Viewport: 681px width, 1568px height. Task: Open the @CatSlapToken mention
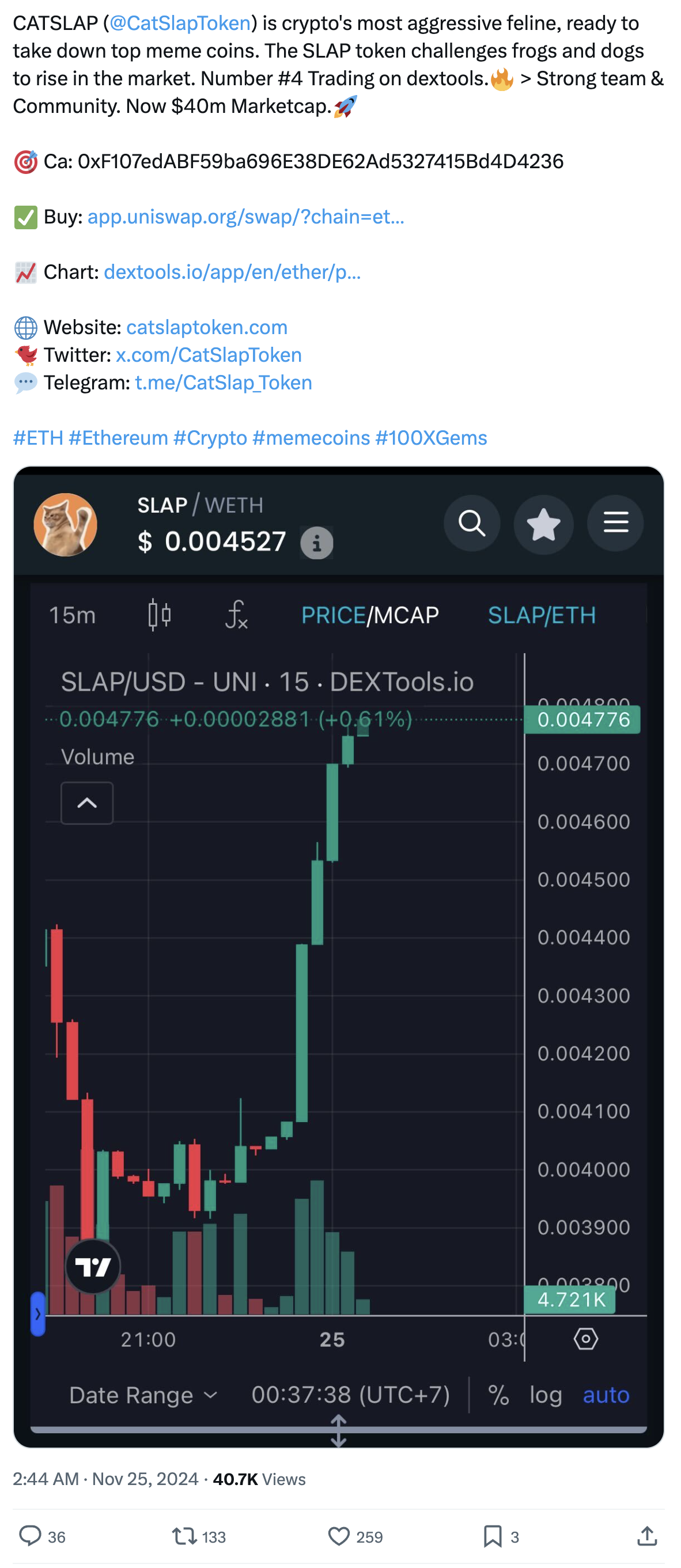point(180,23)
